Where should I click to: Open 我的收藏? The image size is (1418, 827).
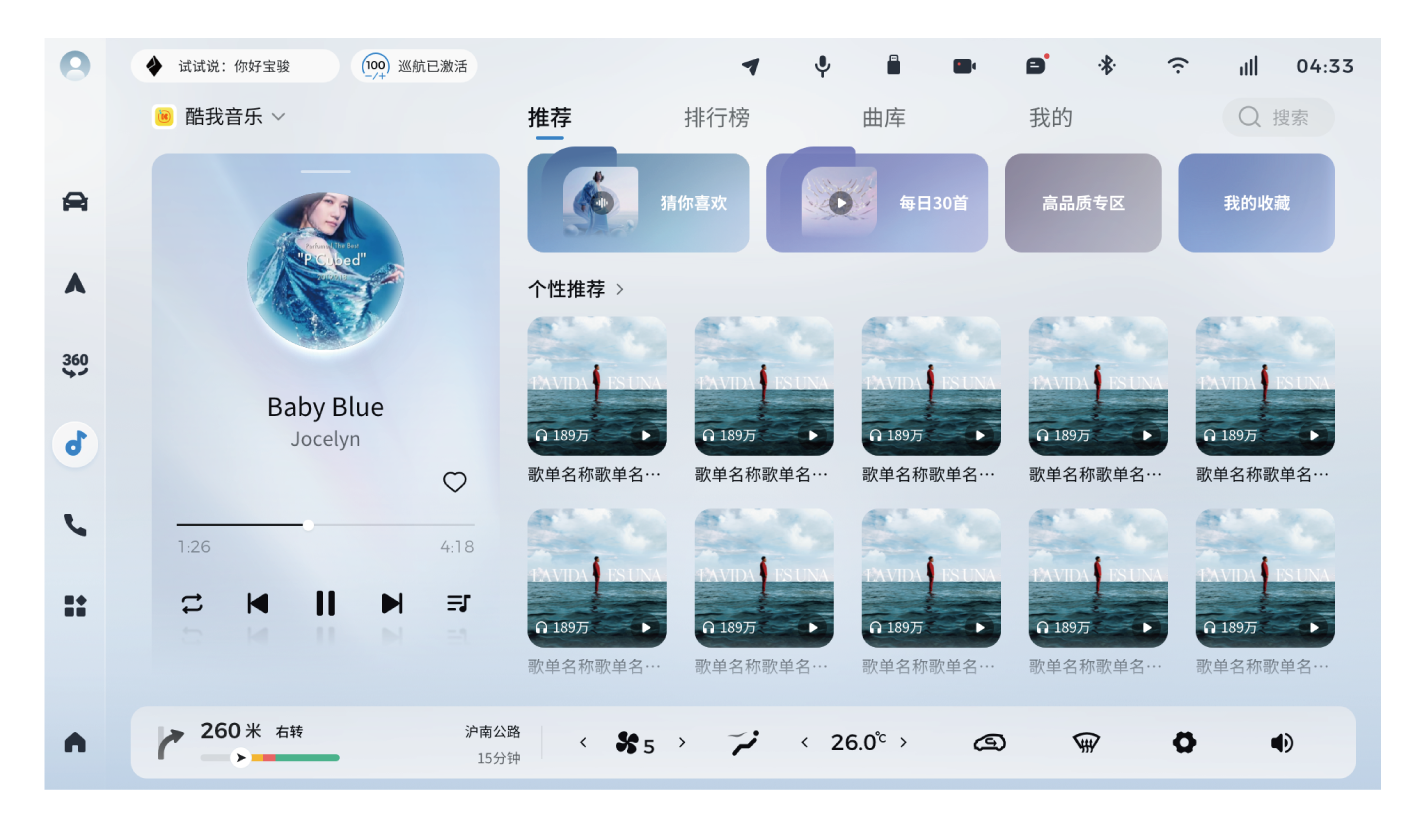click(x=1256, y=203)
